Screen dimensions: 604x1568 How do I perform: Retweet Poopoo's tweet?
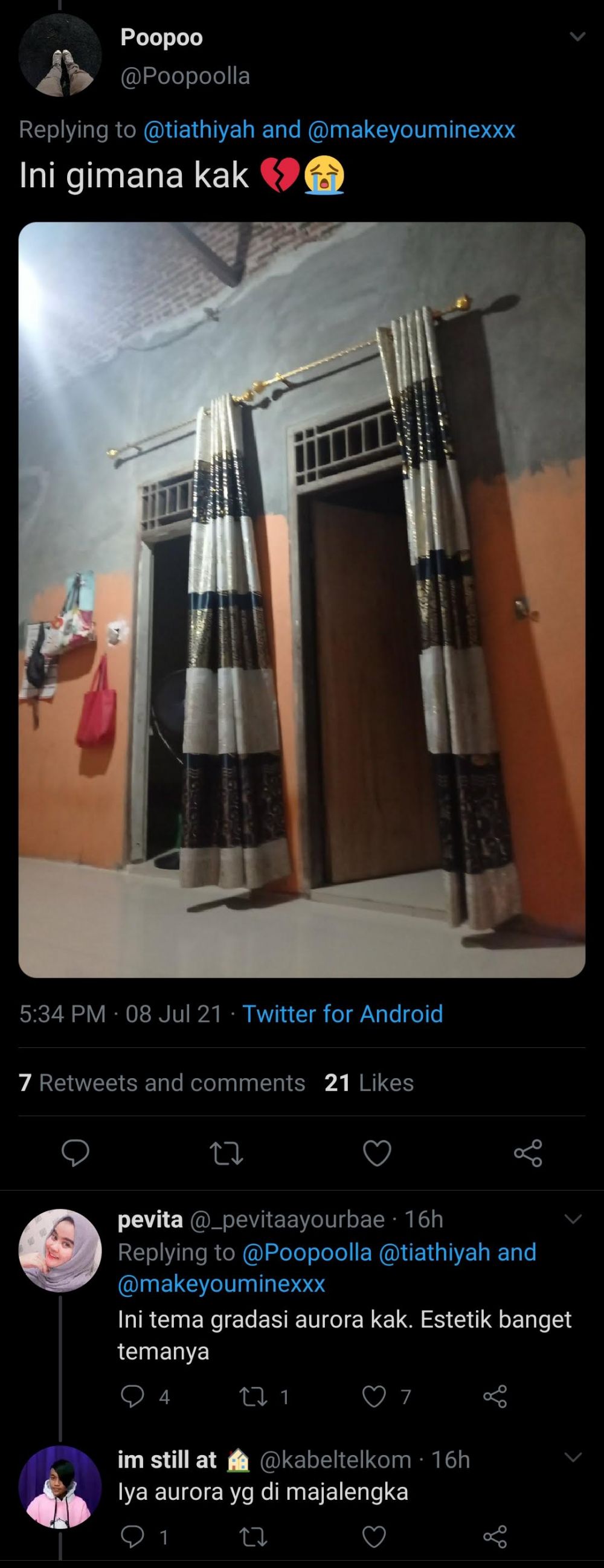tap(226, 1153)
